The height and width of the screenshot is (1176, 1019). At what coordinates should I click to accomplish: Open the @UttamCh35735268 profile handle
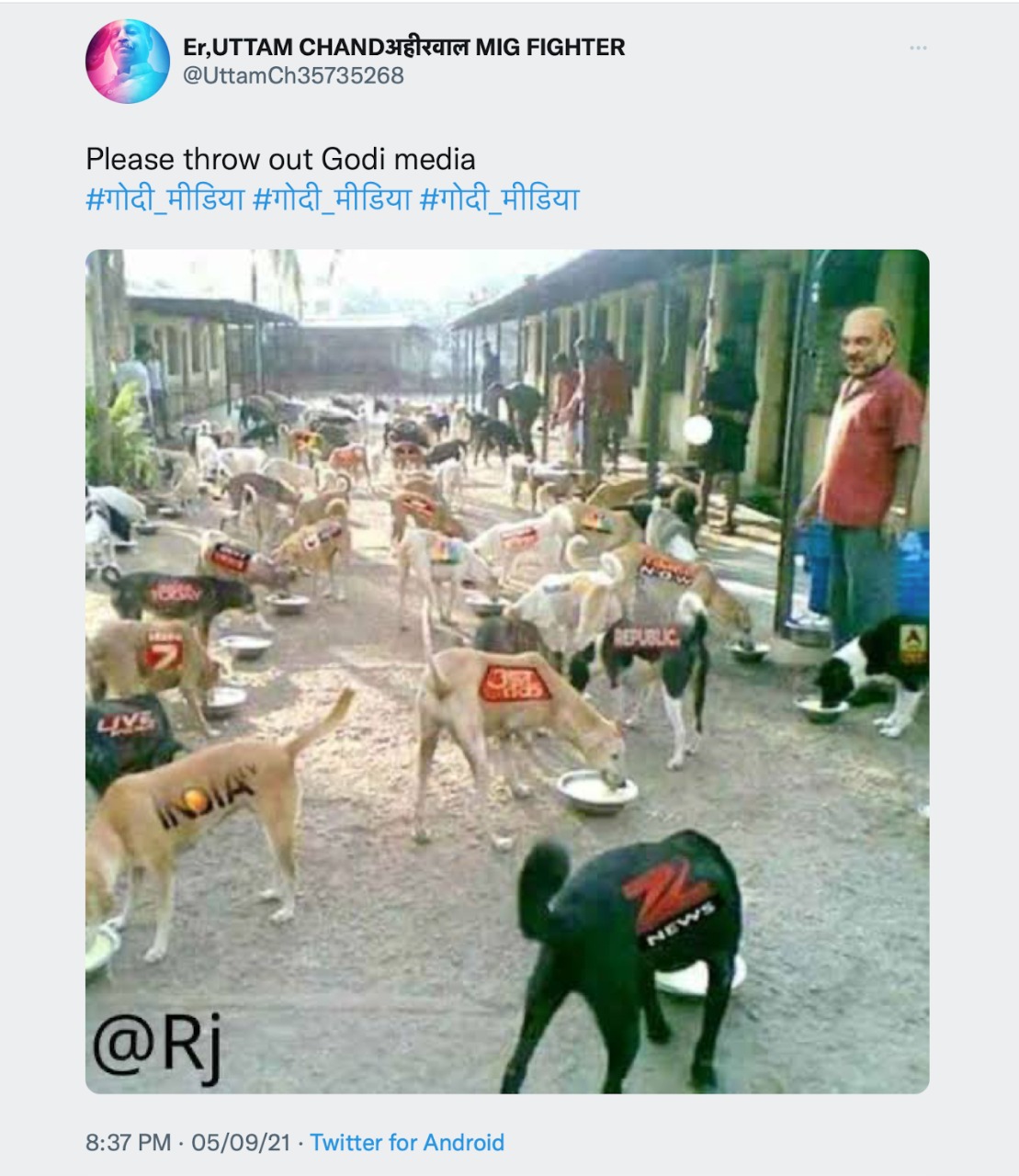click(x=293, y=75)
